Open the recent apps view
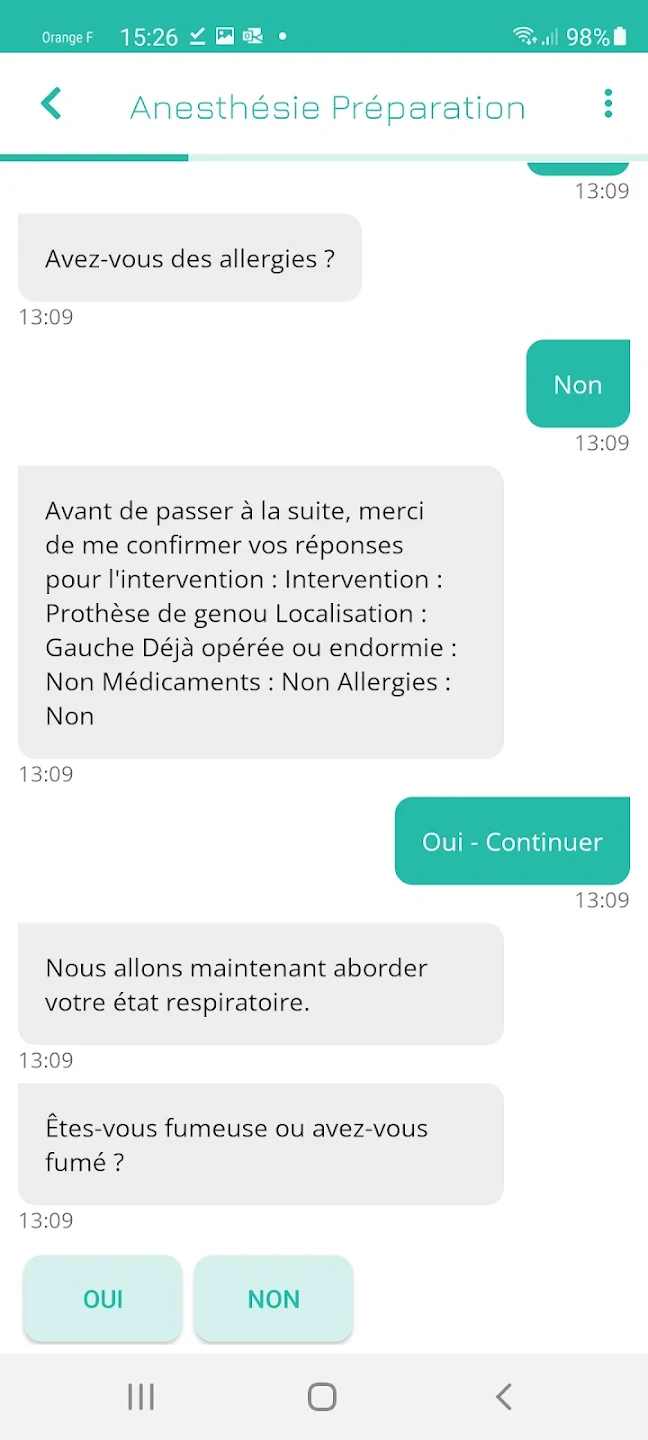Viewport: 648px width, 1440px height. tap(141, 1396)
